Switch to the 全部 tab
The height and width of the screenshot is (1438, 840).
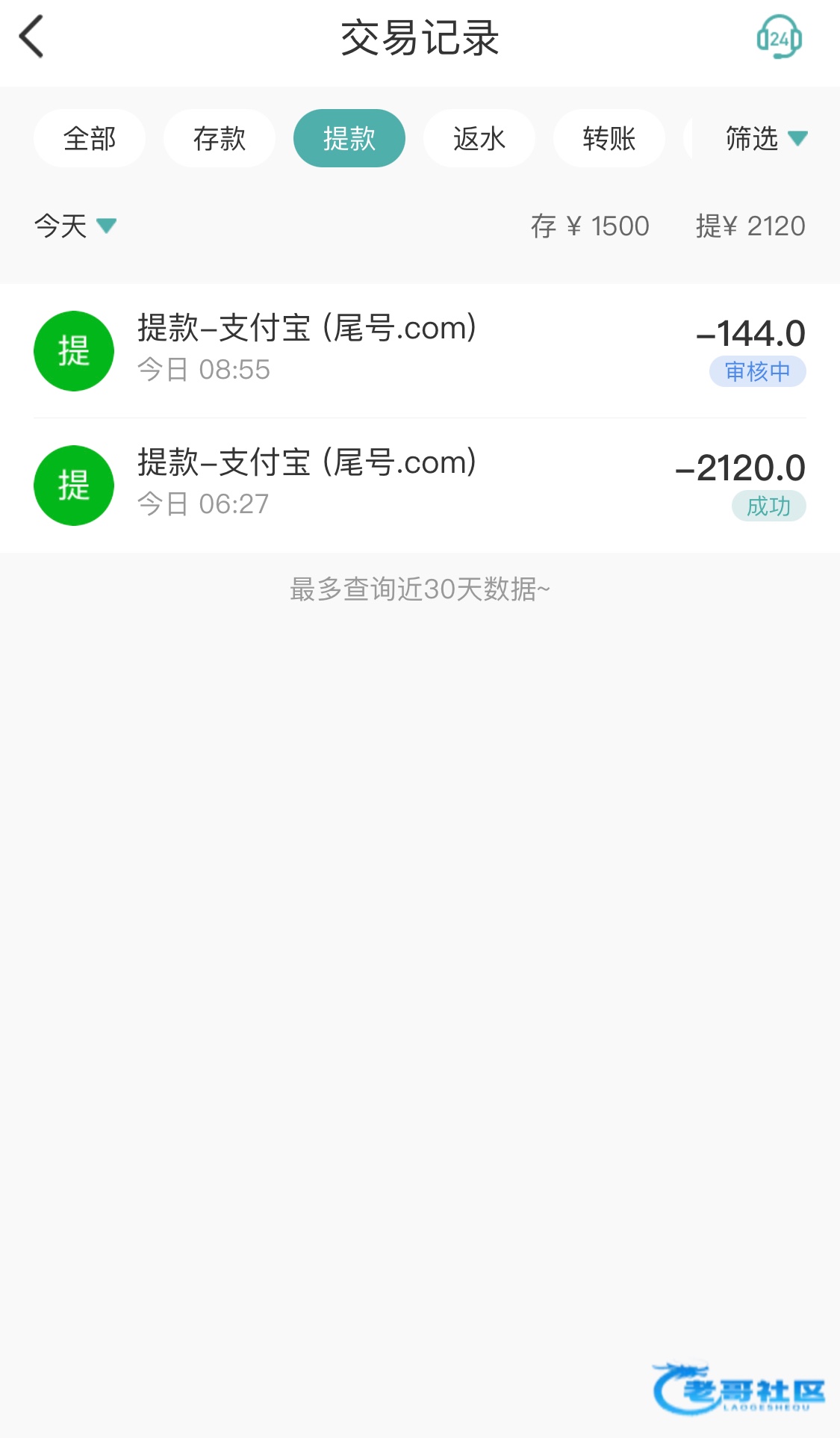pos(90,138)
